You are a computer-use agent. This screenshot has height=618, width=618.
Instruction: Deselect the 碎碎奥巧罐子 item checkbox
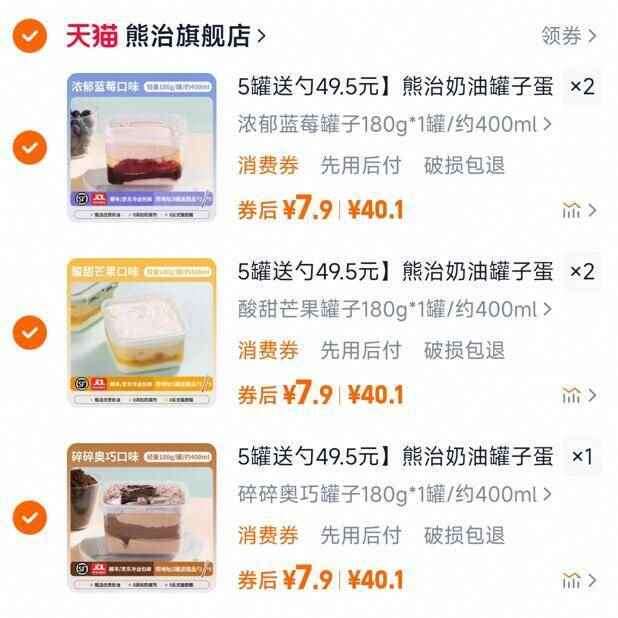point(30,518)
